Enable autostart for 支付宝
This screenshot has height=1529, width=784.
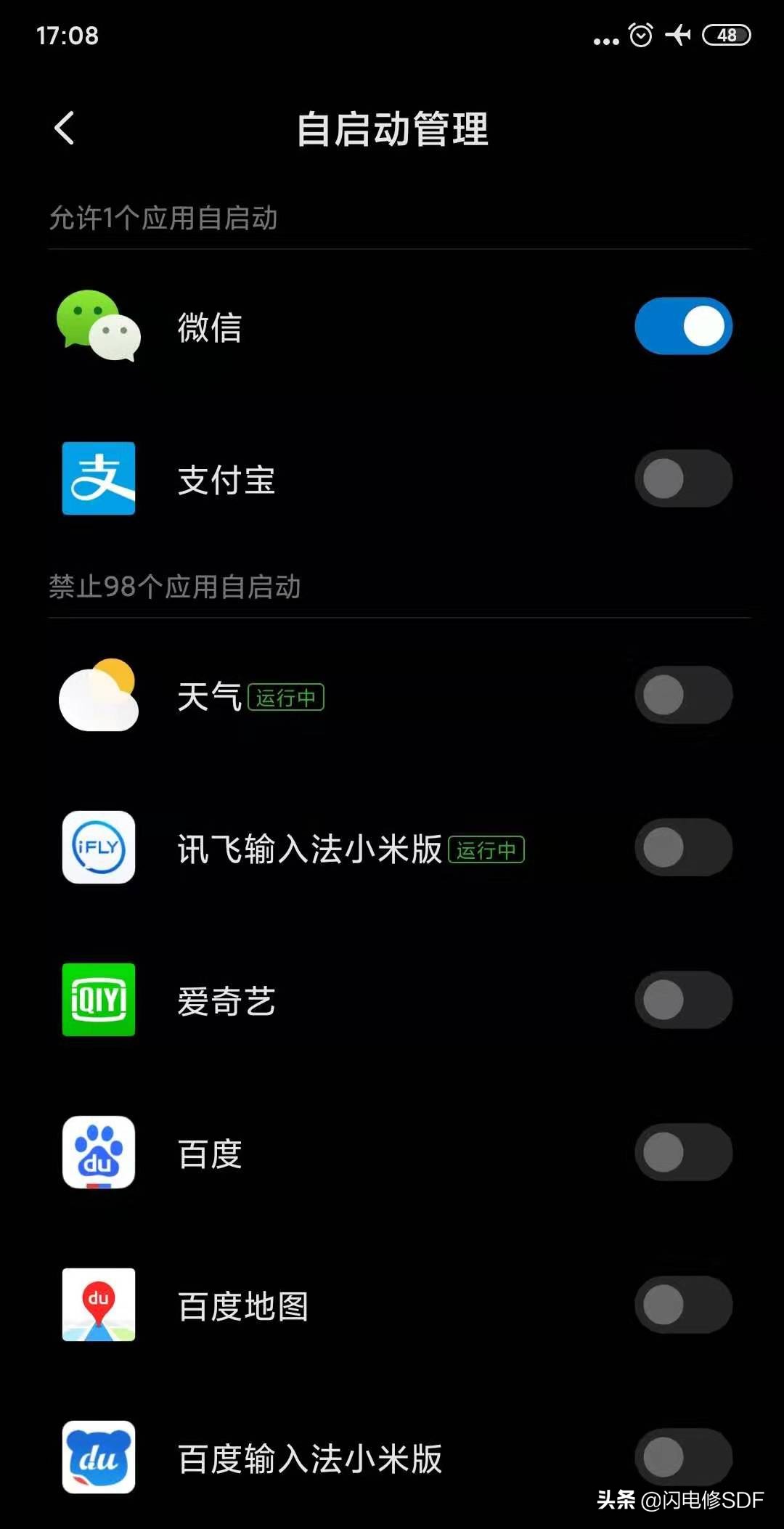point(683,479)
